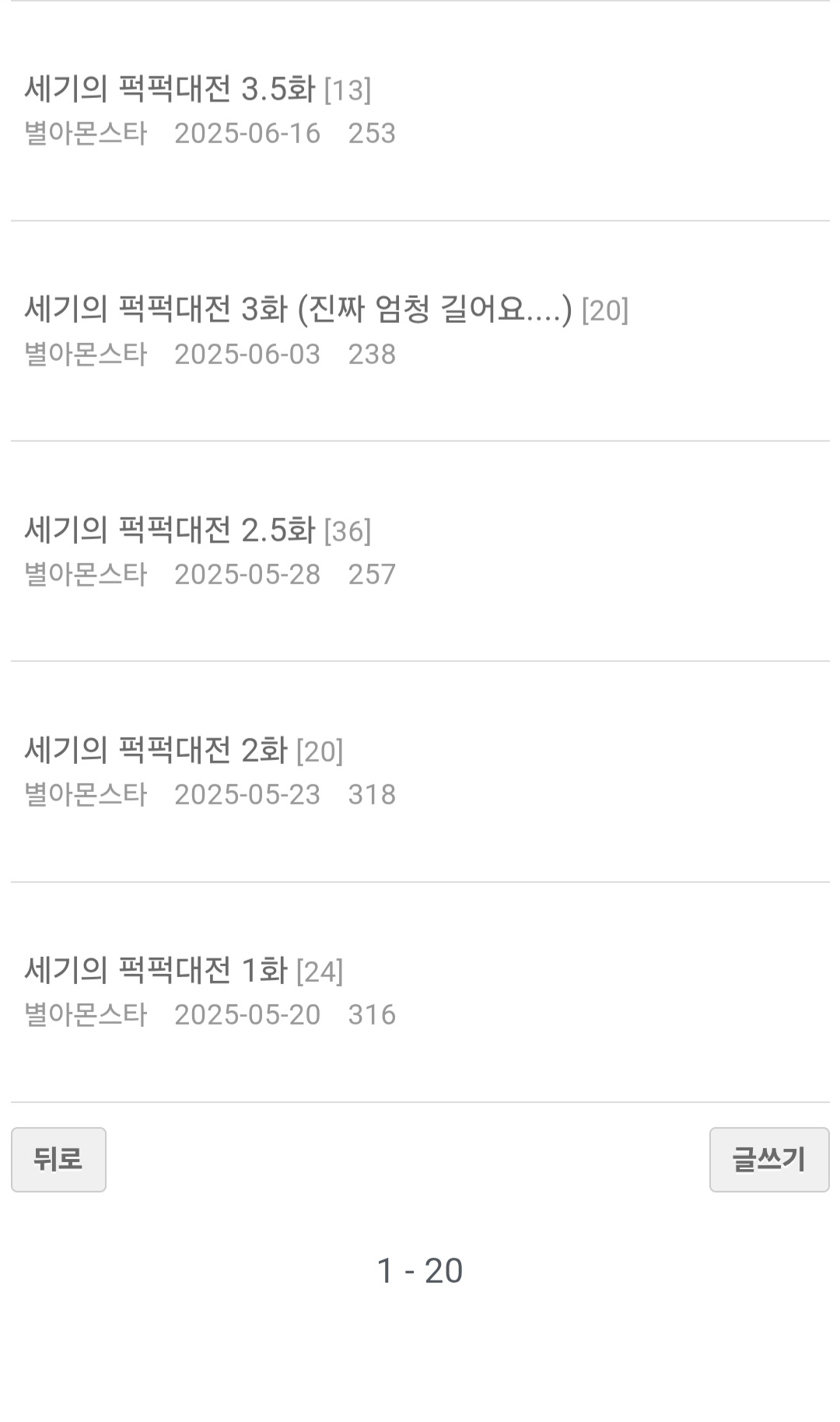
Task: Click author 별아몬스타 under 3.5화 post
Action: click(x=86, y=134)
